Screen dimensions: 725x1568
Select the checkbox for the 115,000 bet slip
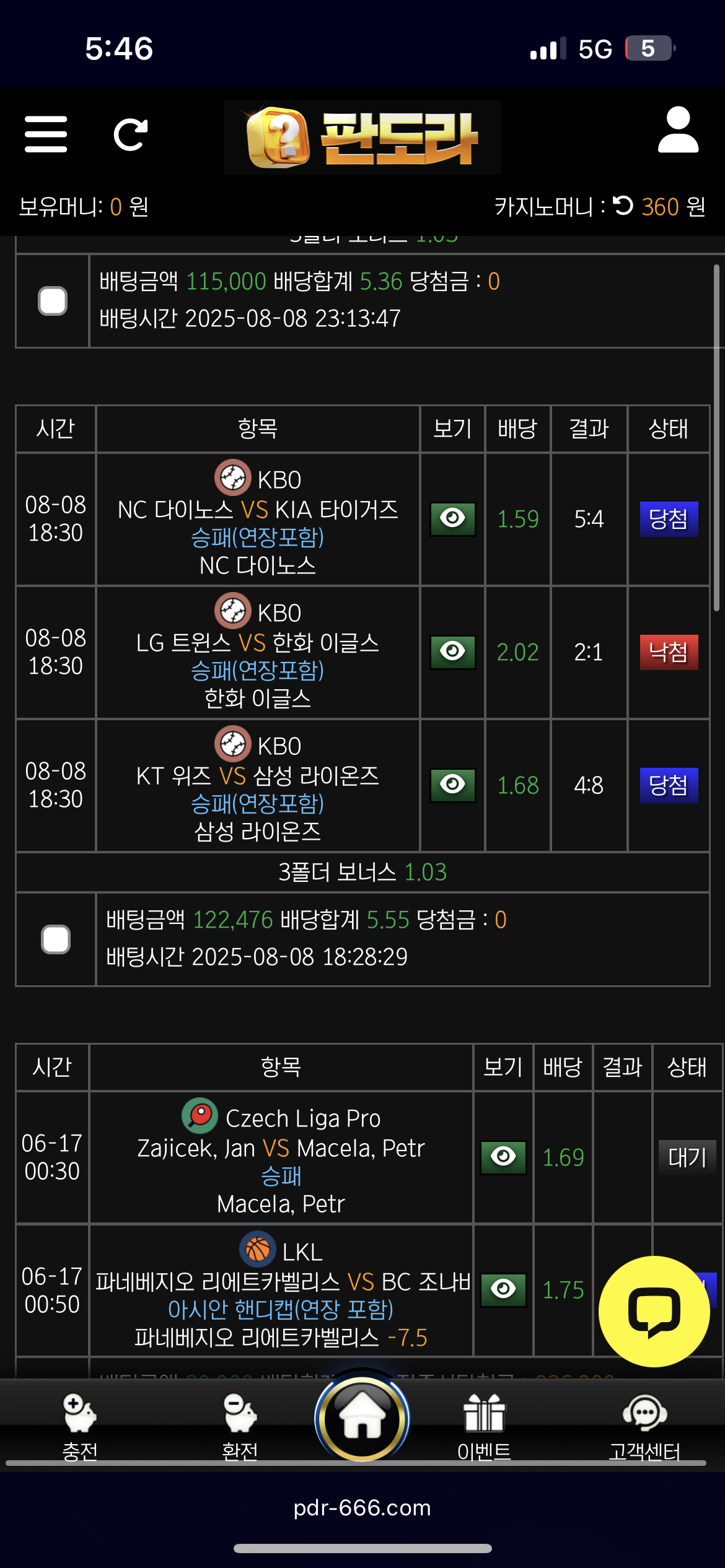53,301
